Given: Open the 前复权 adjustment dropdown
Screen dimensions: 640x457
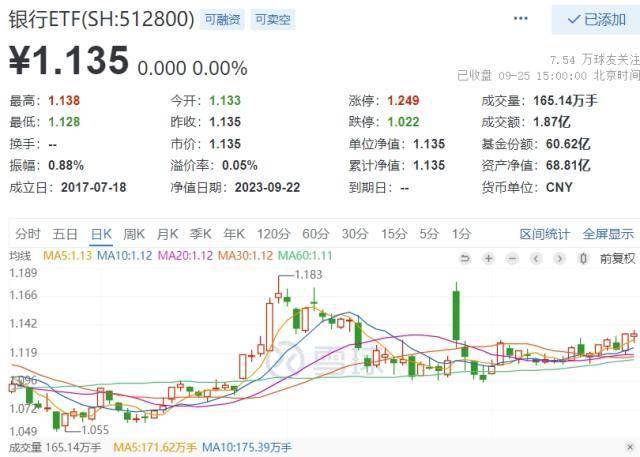Looking at the screenshot, I should coord(617,258).
